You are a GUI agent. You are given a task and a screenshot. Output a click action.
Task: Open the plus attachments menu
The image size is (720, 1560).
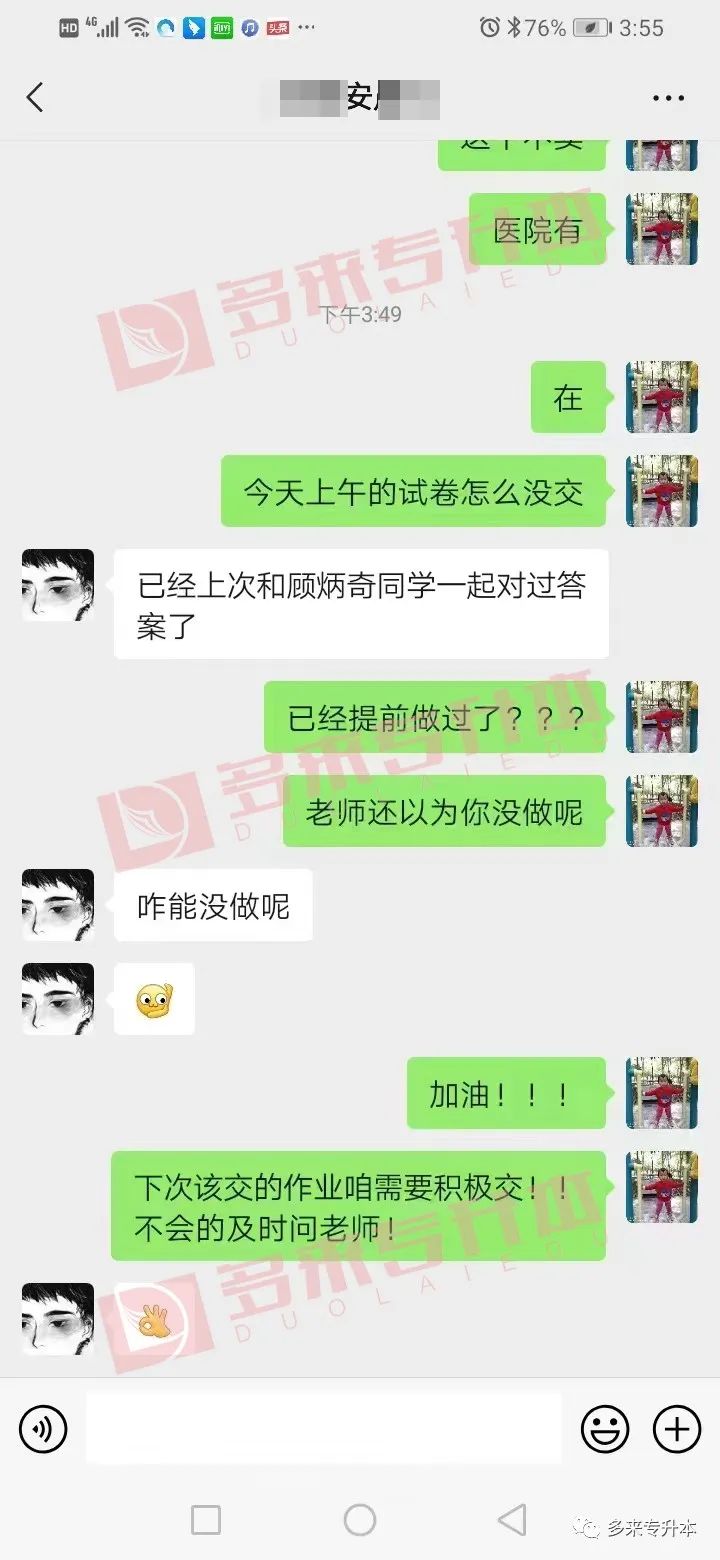677,1428
